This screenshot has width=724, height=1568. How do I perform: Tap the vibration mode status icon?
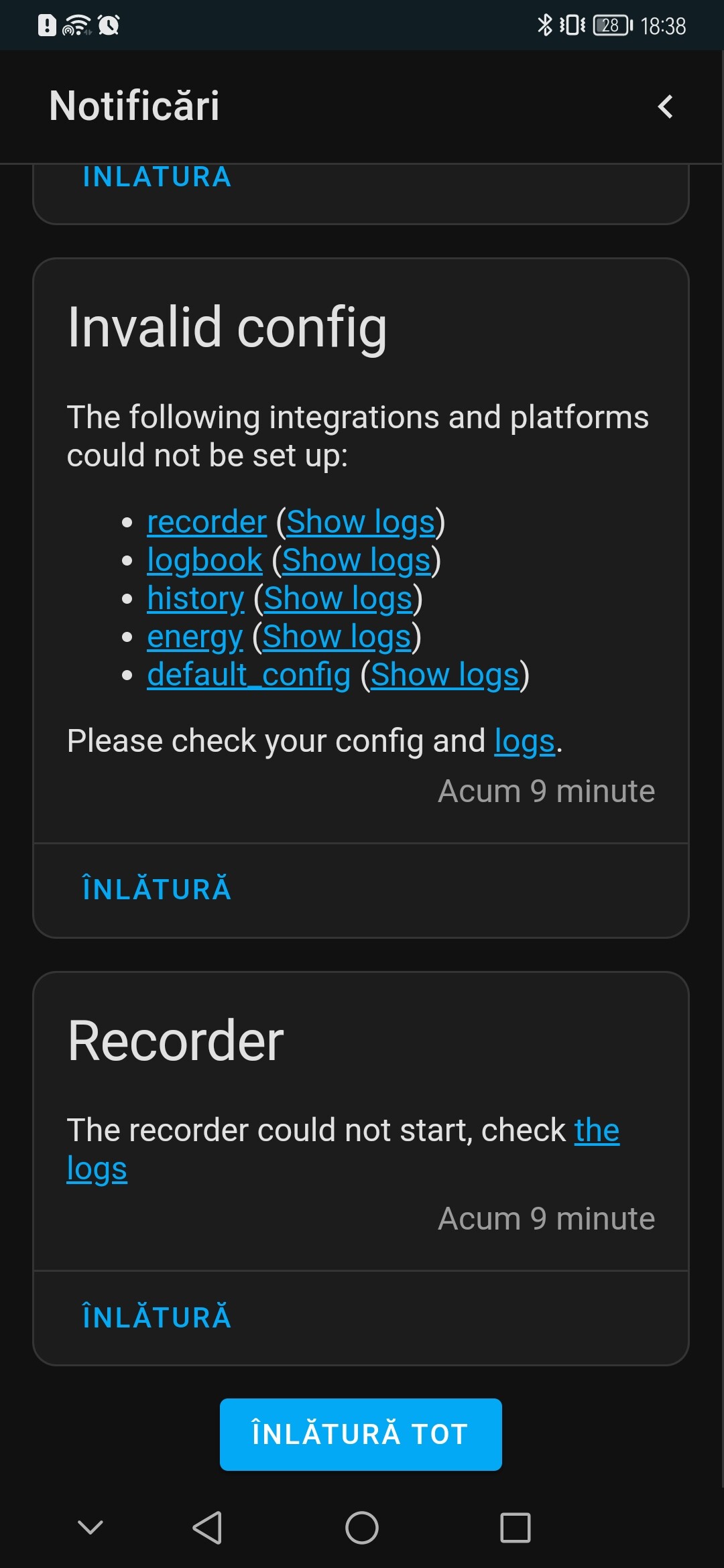[573, 25]
